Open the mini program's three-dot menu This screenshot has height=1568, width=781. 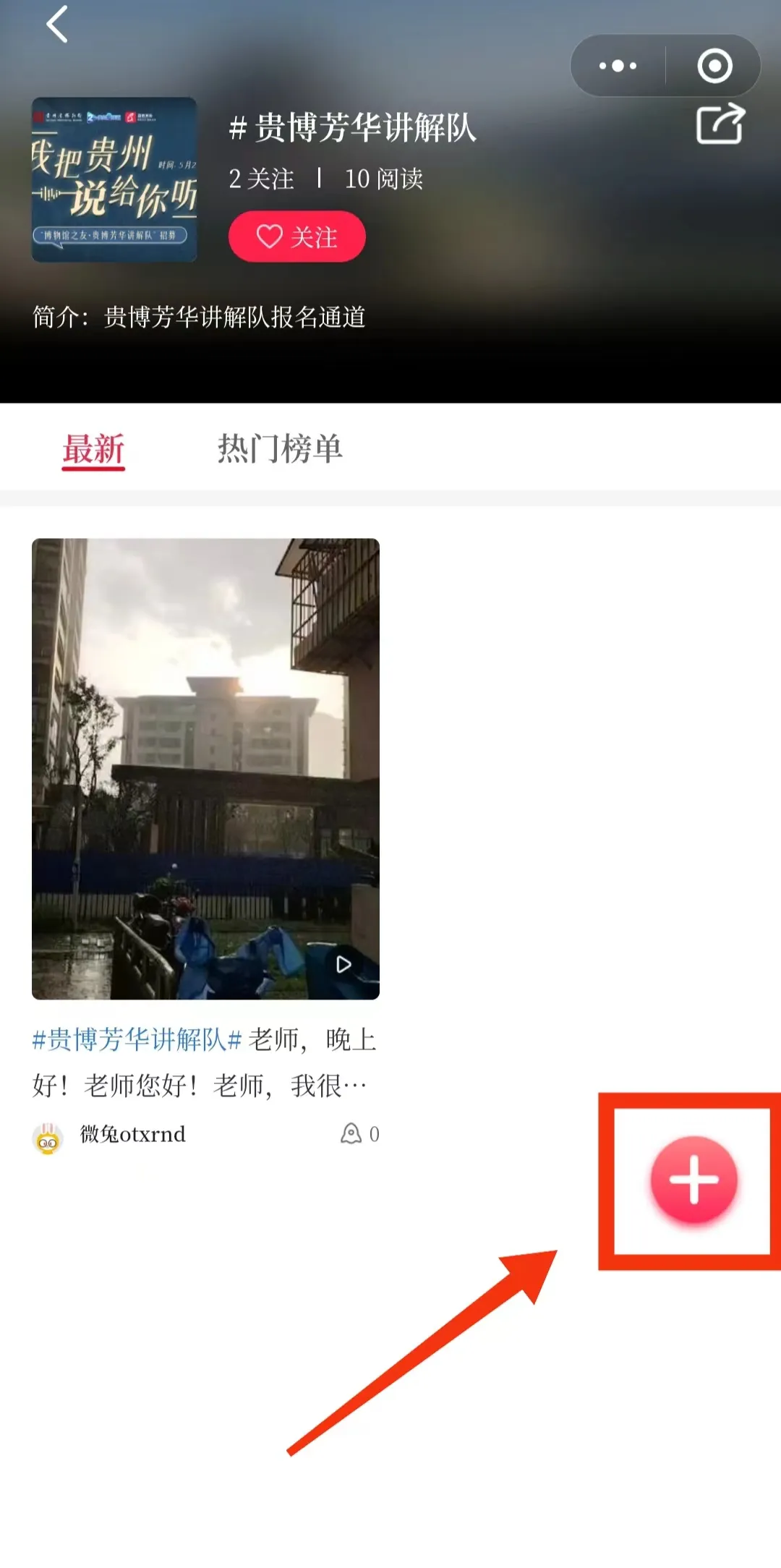pos(618,66)
